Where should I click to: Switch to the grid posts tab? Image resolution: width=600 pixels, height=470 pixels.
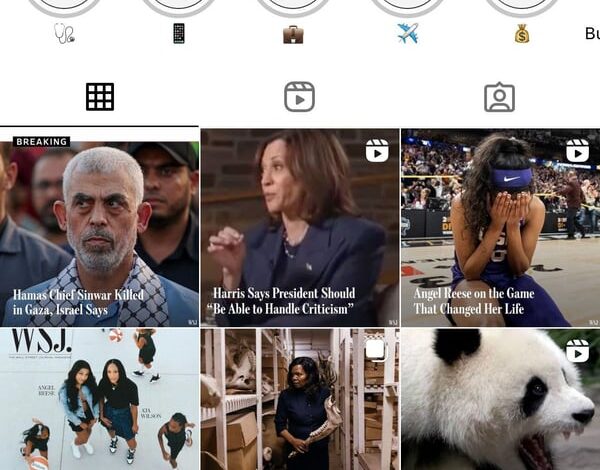pos(100,97)
